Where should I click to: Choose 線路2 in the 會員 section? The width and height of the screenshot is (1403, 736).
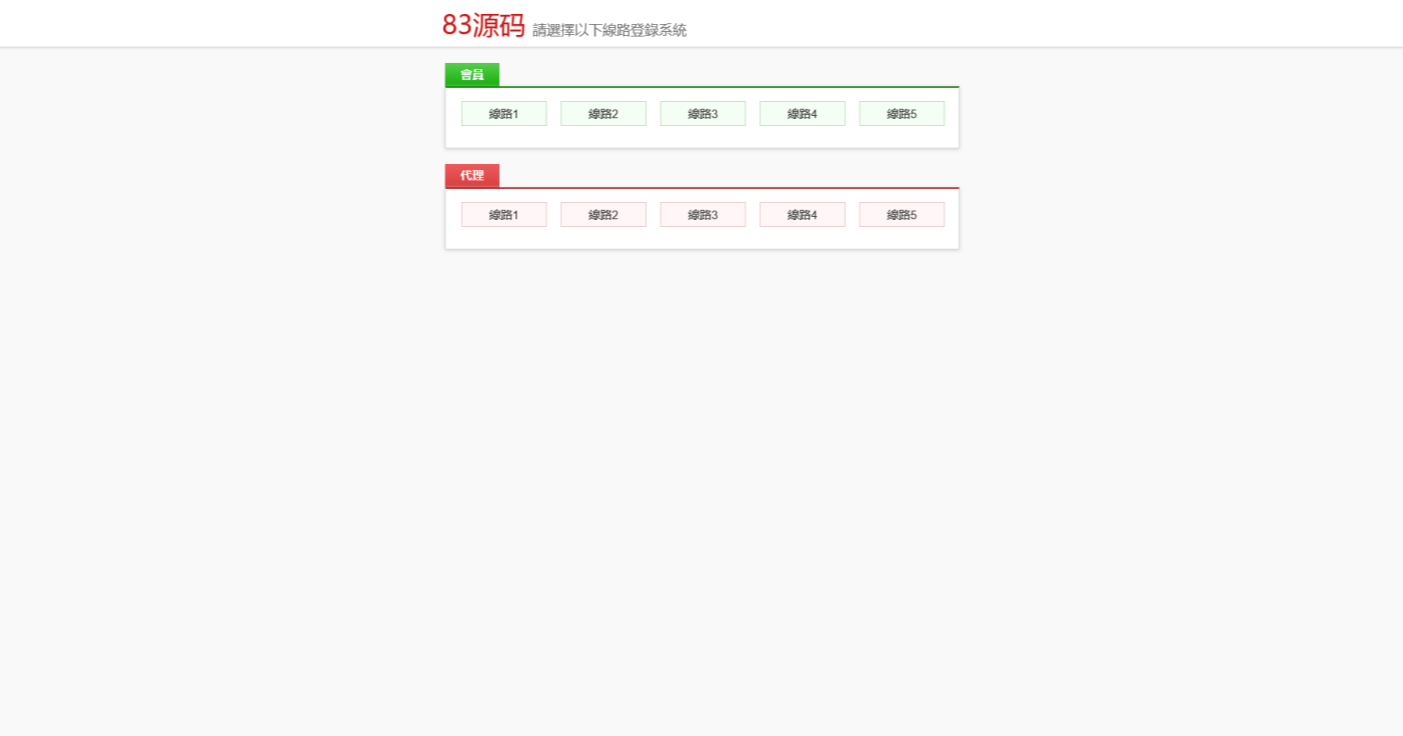click(603, 114)
